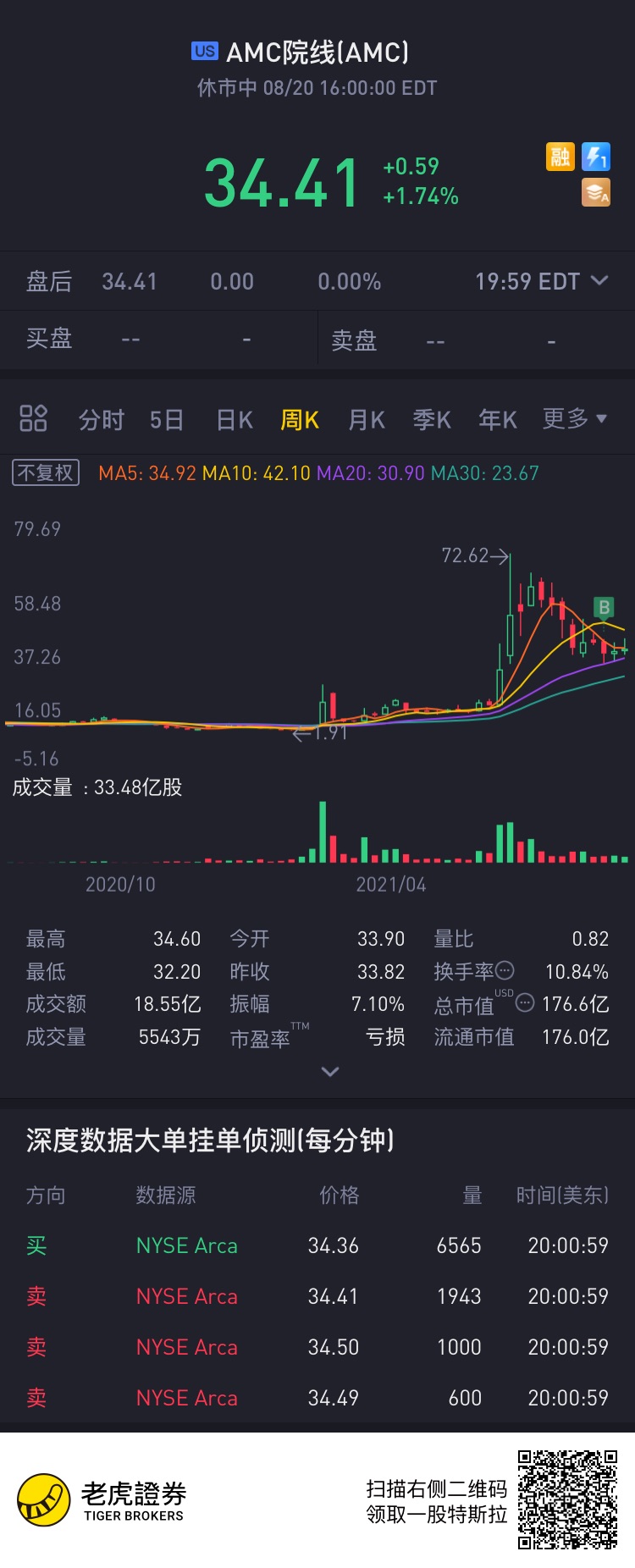Image resolution: width=635 pixels, height=1568 pixels.
Task: Select the 日K chart tab
Action: click(x=235, y=420)
